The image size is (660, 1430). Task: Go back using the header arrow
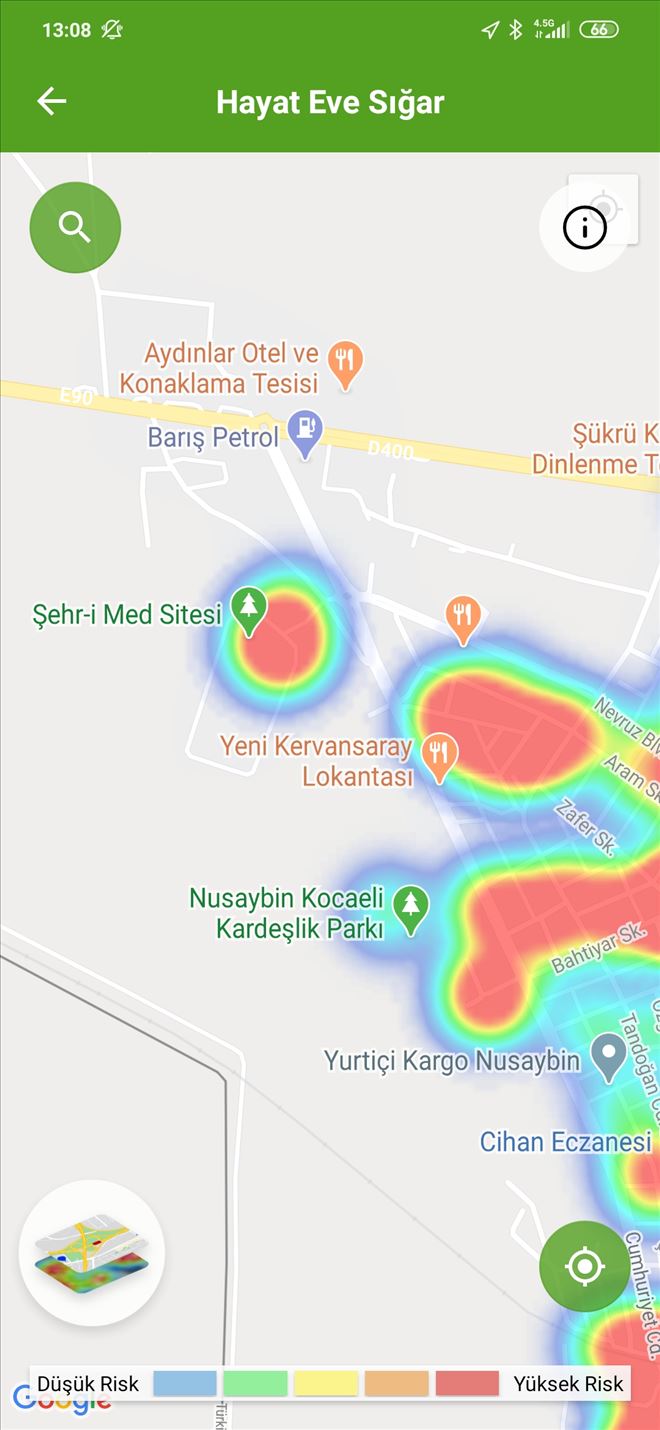click(51, 101)
